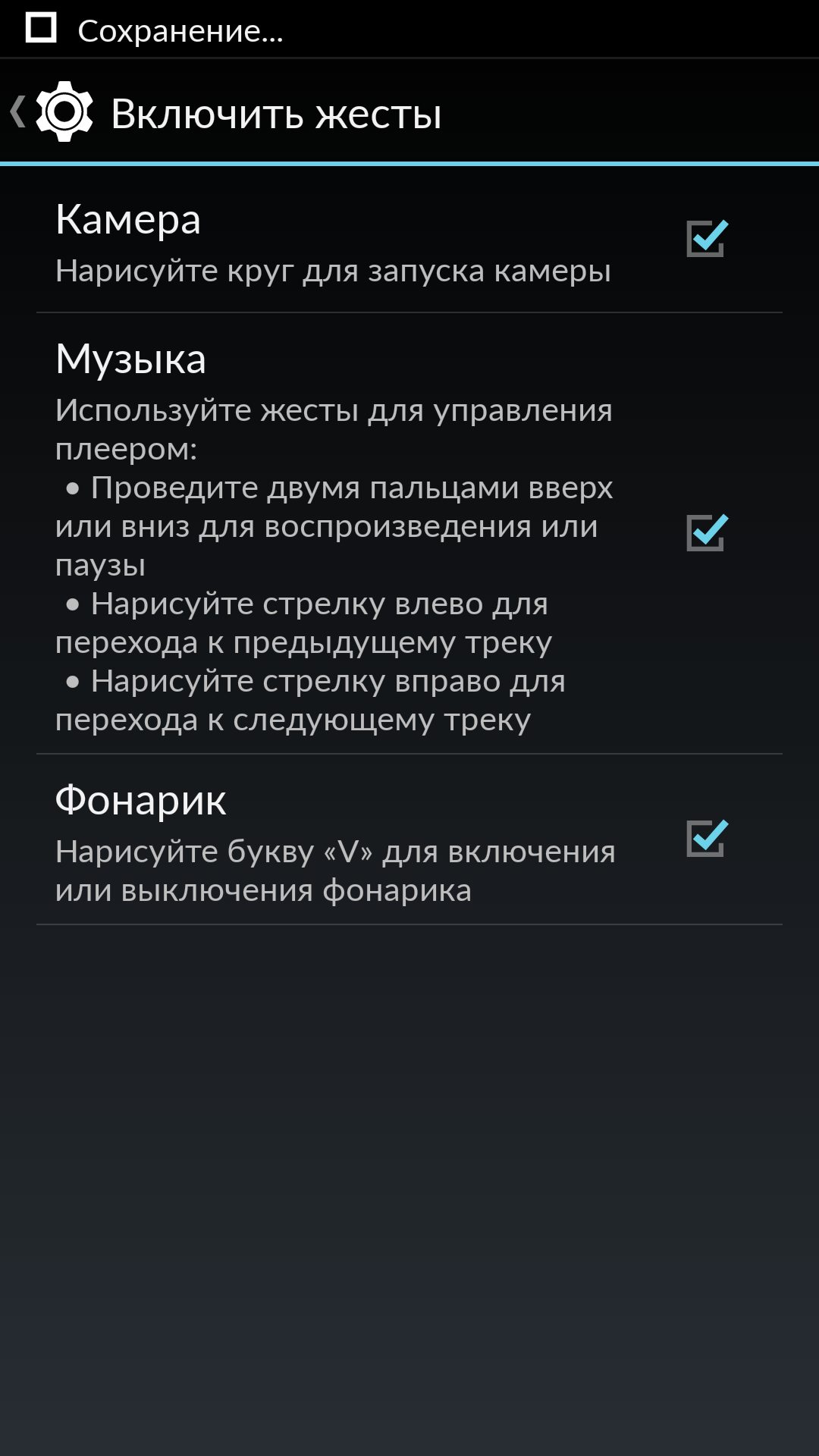Toggle the Фонарик gesture checkbox
The height and width of the screenshot is (1456, 819).
(706, 839)
